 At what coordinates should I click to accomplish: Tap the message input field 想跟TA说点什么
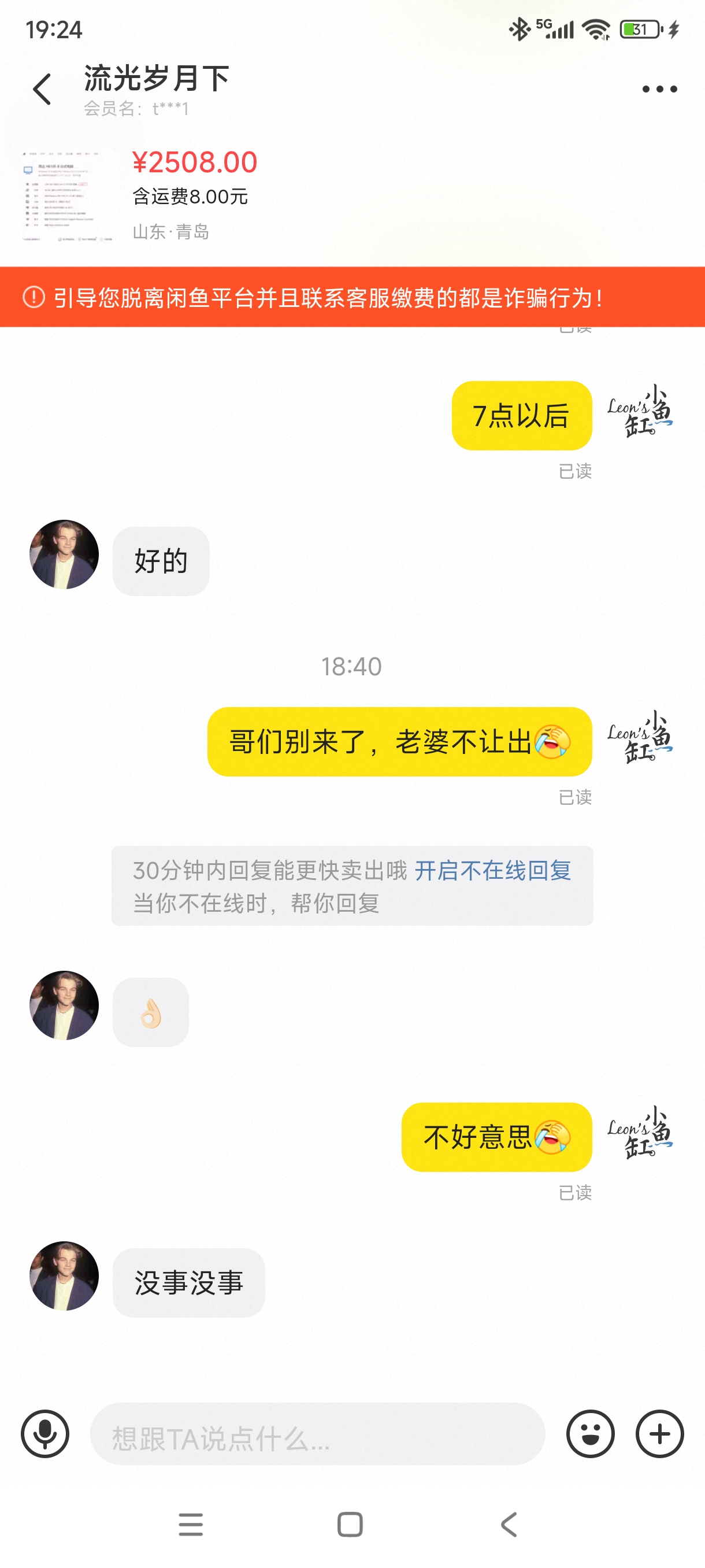304,1433
